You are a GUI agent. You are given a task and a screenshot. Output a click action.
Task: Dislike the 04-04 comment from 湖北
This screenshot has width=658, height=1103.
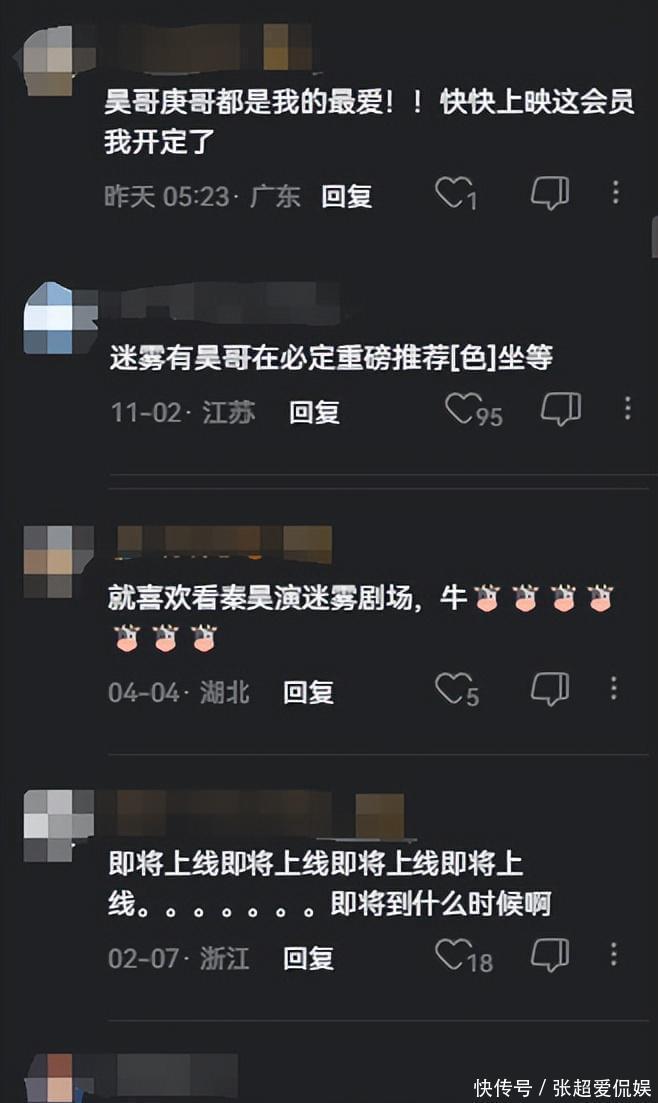pos(549,689)
